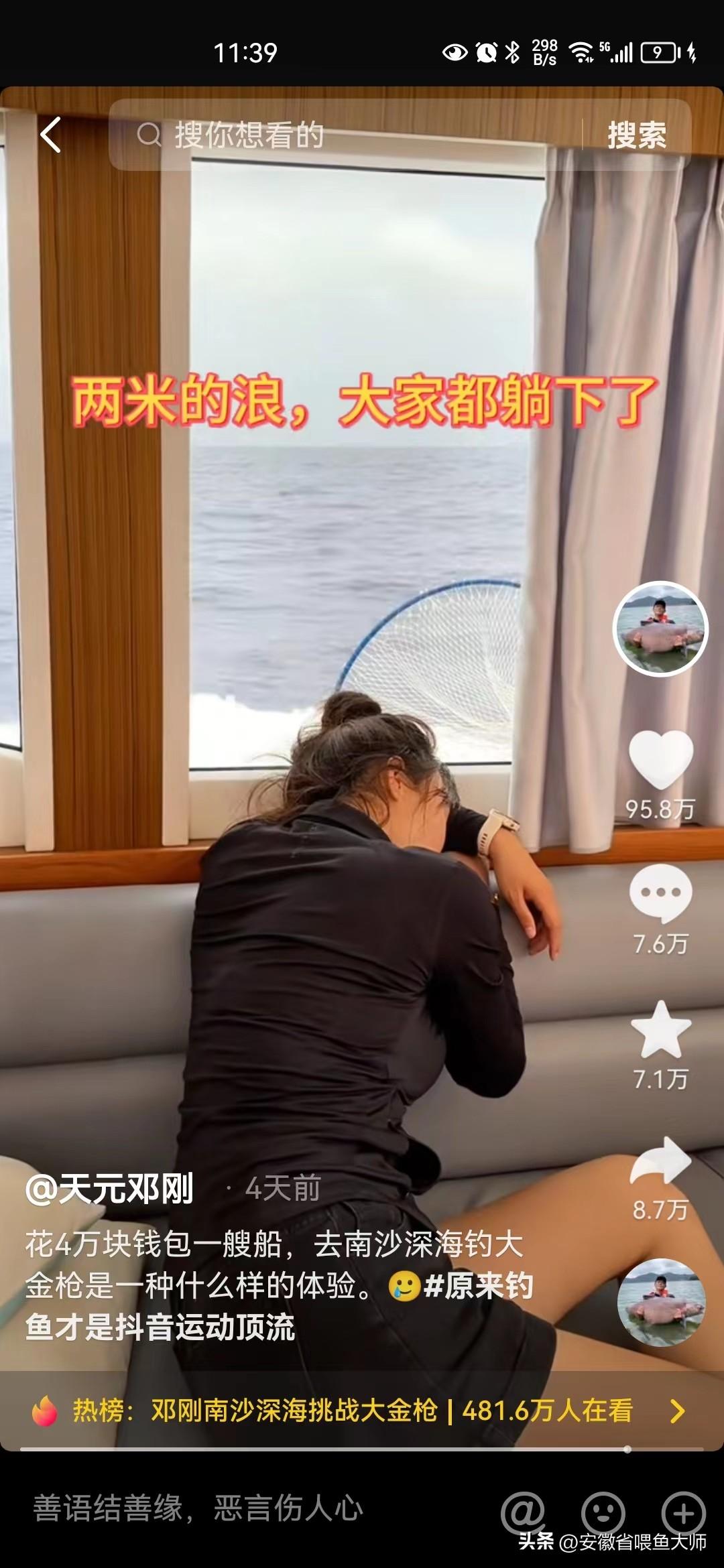The width and height of the screenshot is (724, 1568).
Task: Like this video (95.8万)
Action: point(660,760)
